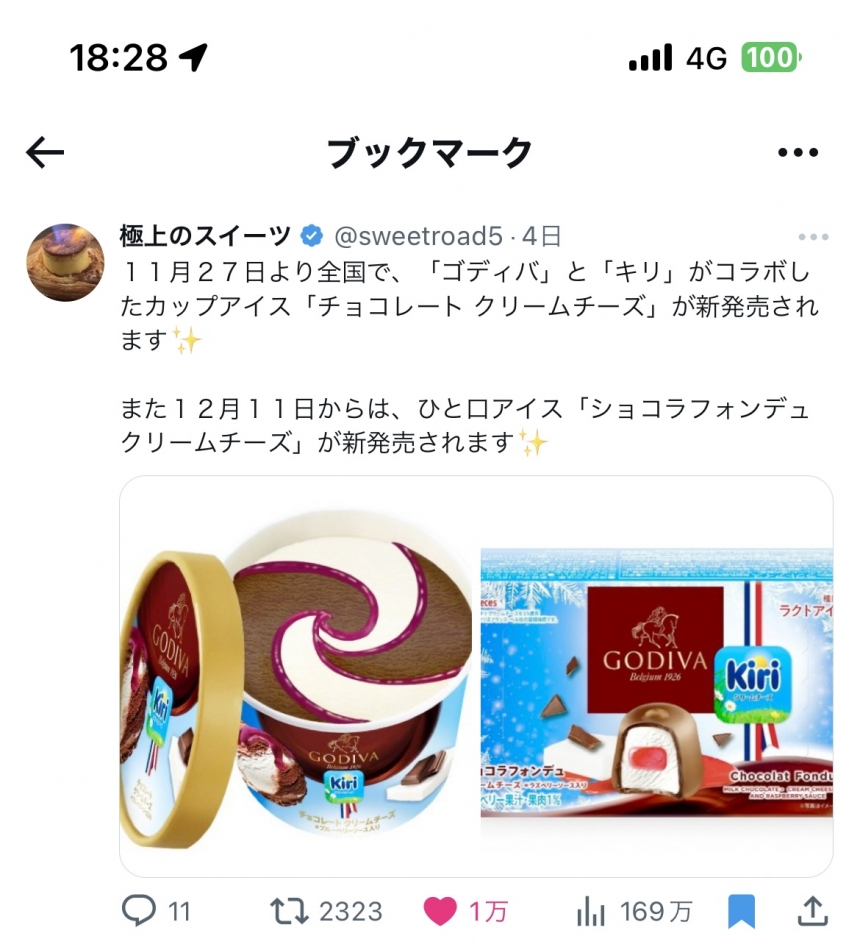Tap the ブックマーク header title

pyautogui.click(x=429, y=152)
